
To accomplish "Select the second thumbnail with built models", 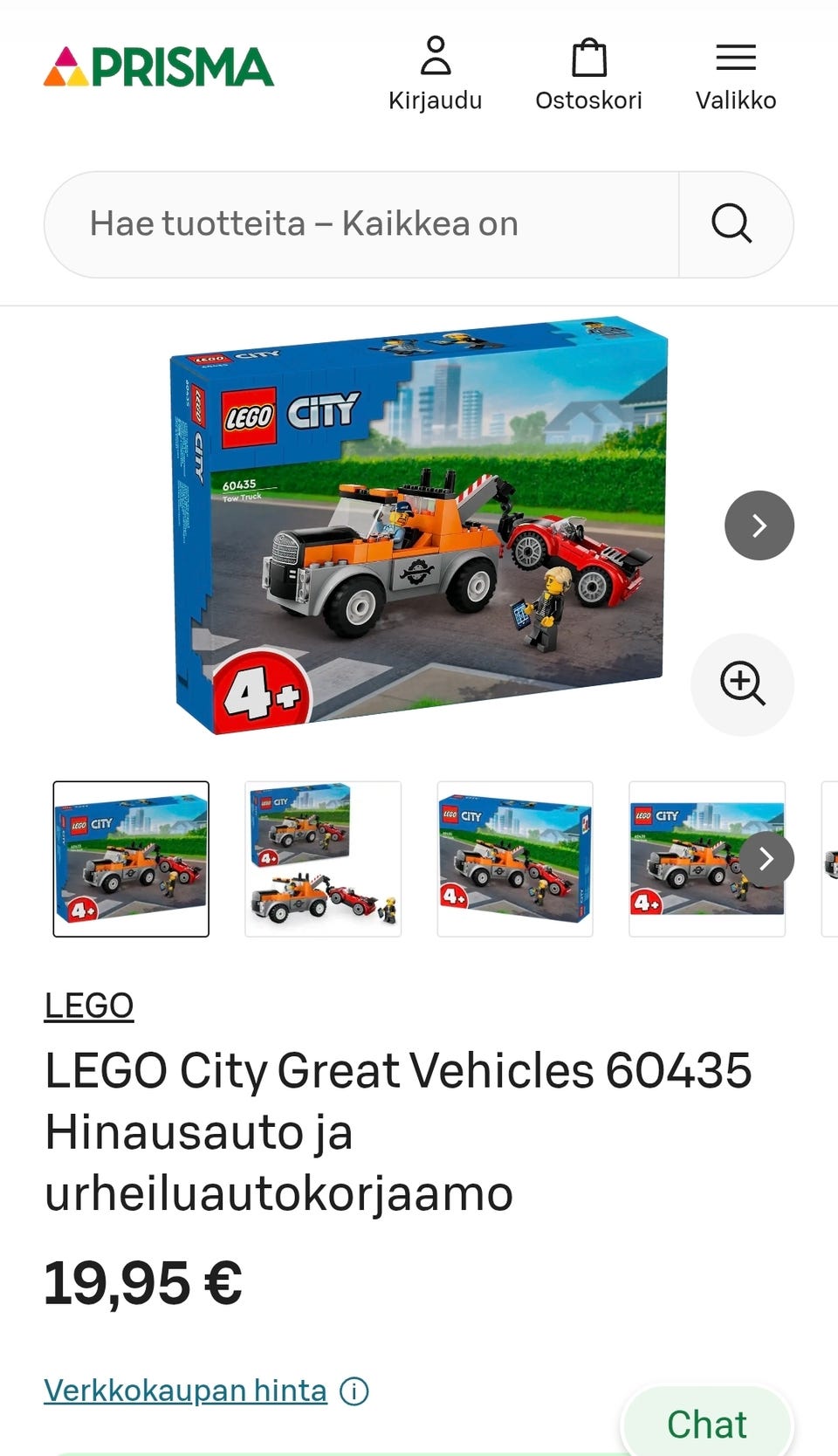I will [323, 859].
